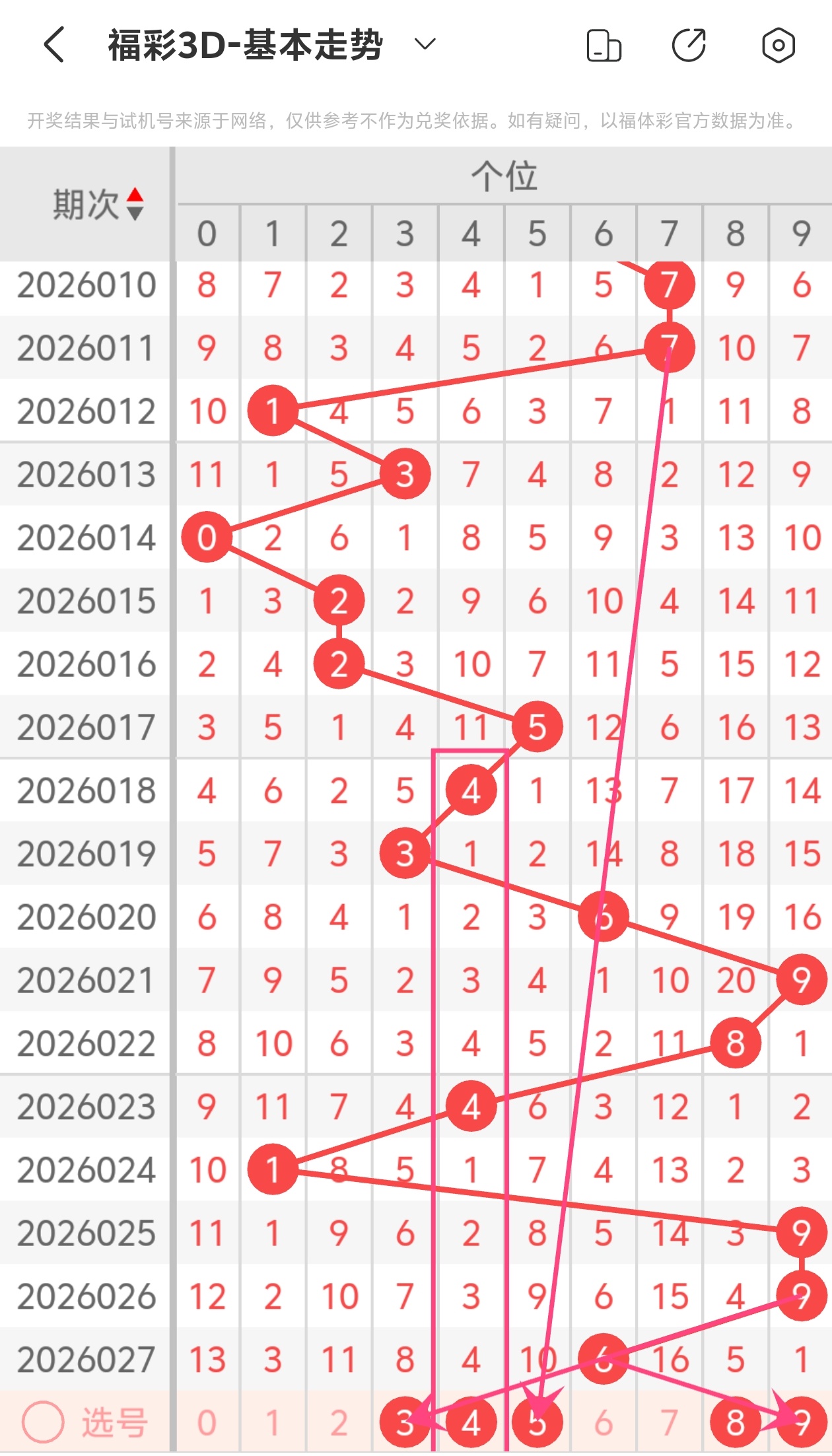Viewport: 832px width, 1456px height.
Task: Select number 0 in the 选号 row
Action: pyautogui.click(x=207, y=1423)
